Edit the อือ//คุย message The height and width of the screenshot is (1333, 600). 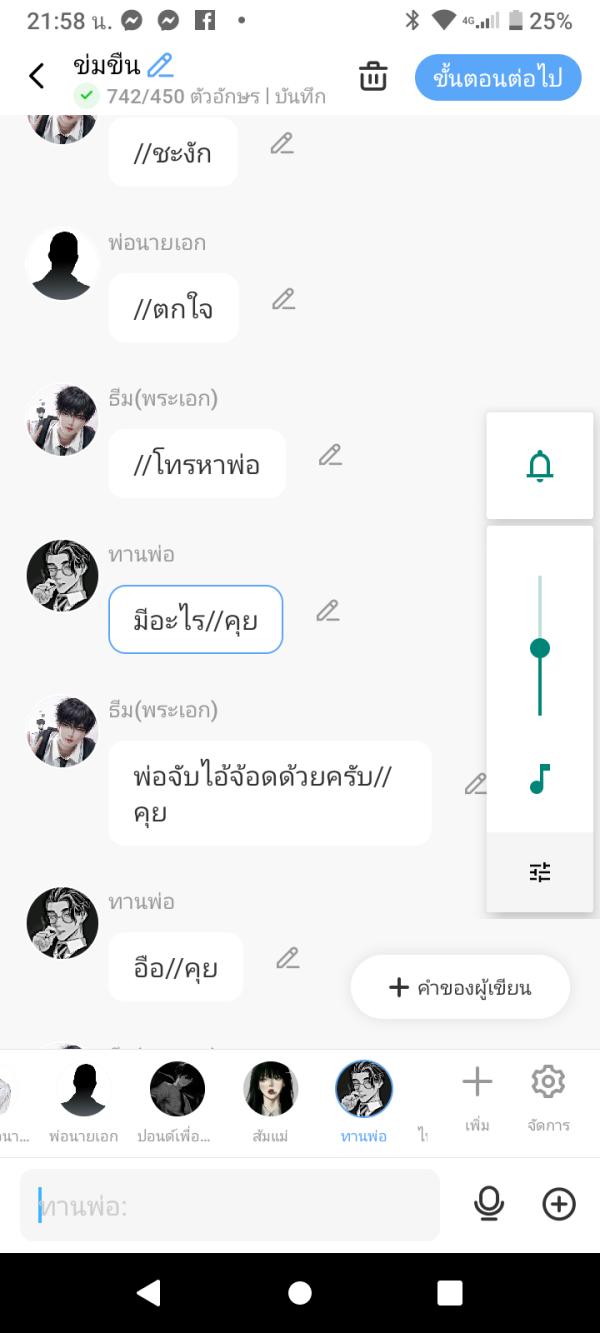pos(288,958)
